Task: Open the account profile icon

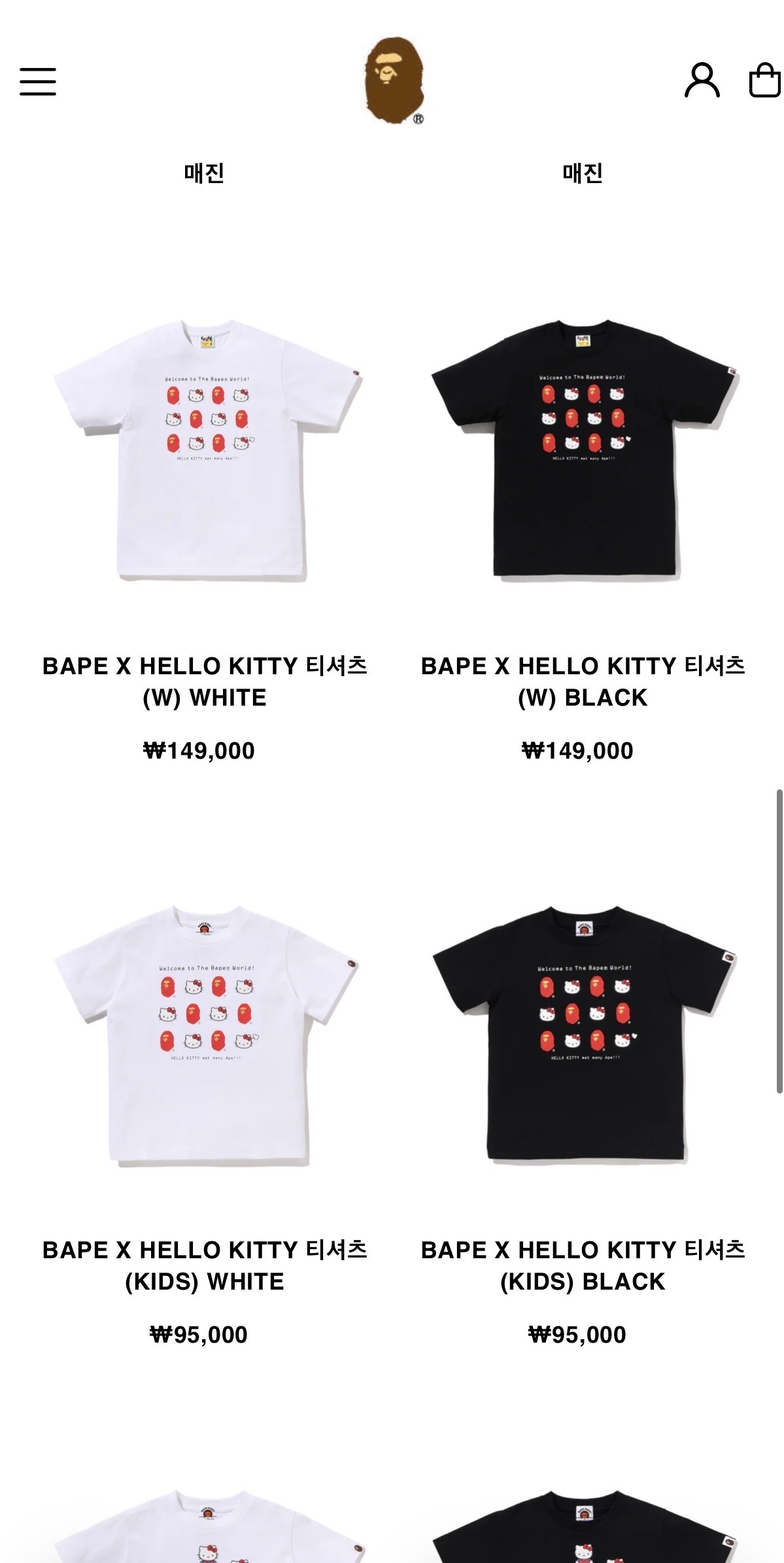Action: 702,80
